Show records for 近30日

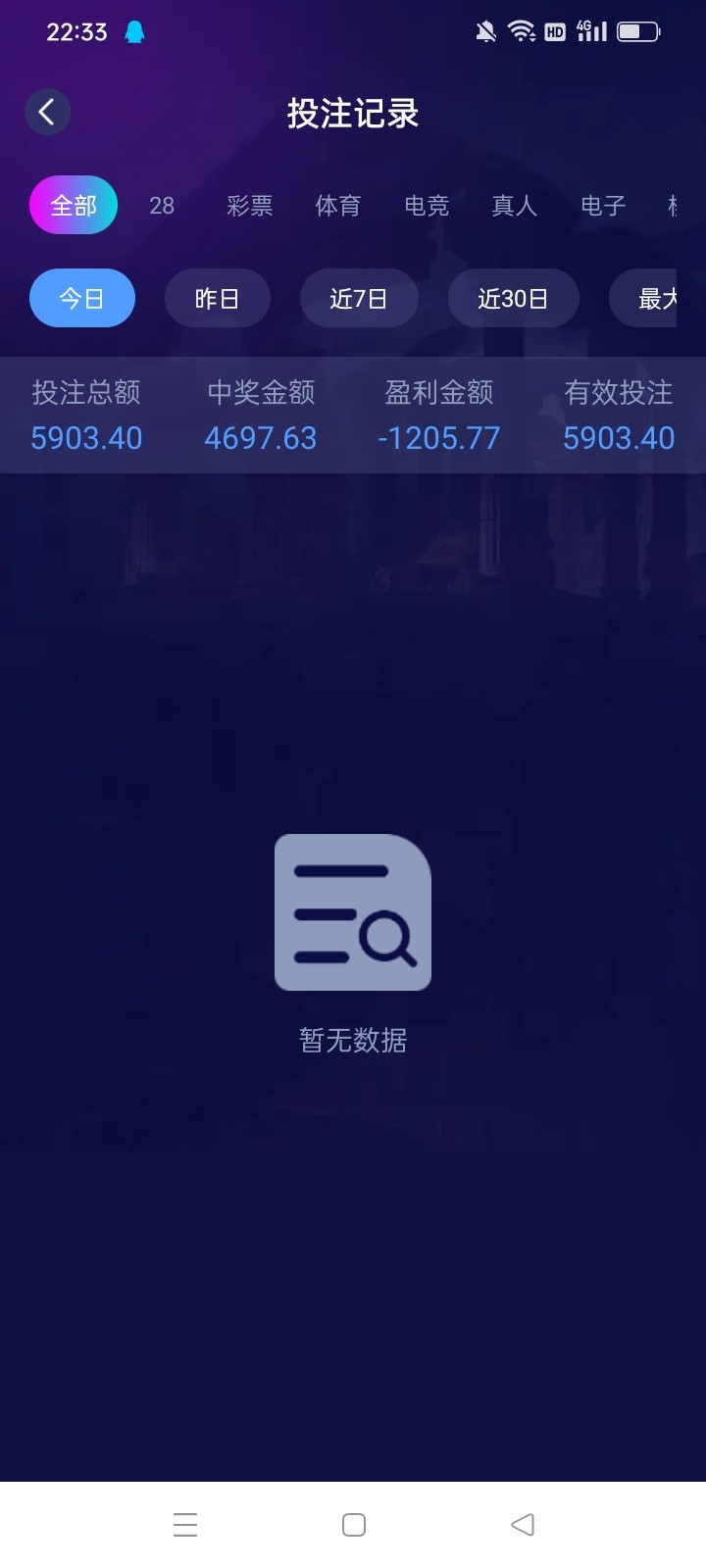click(x=513, y=298)
